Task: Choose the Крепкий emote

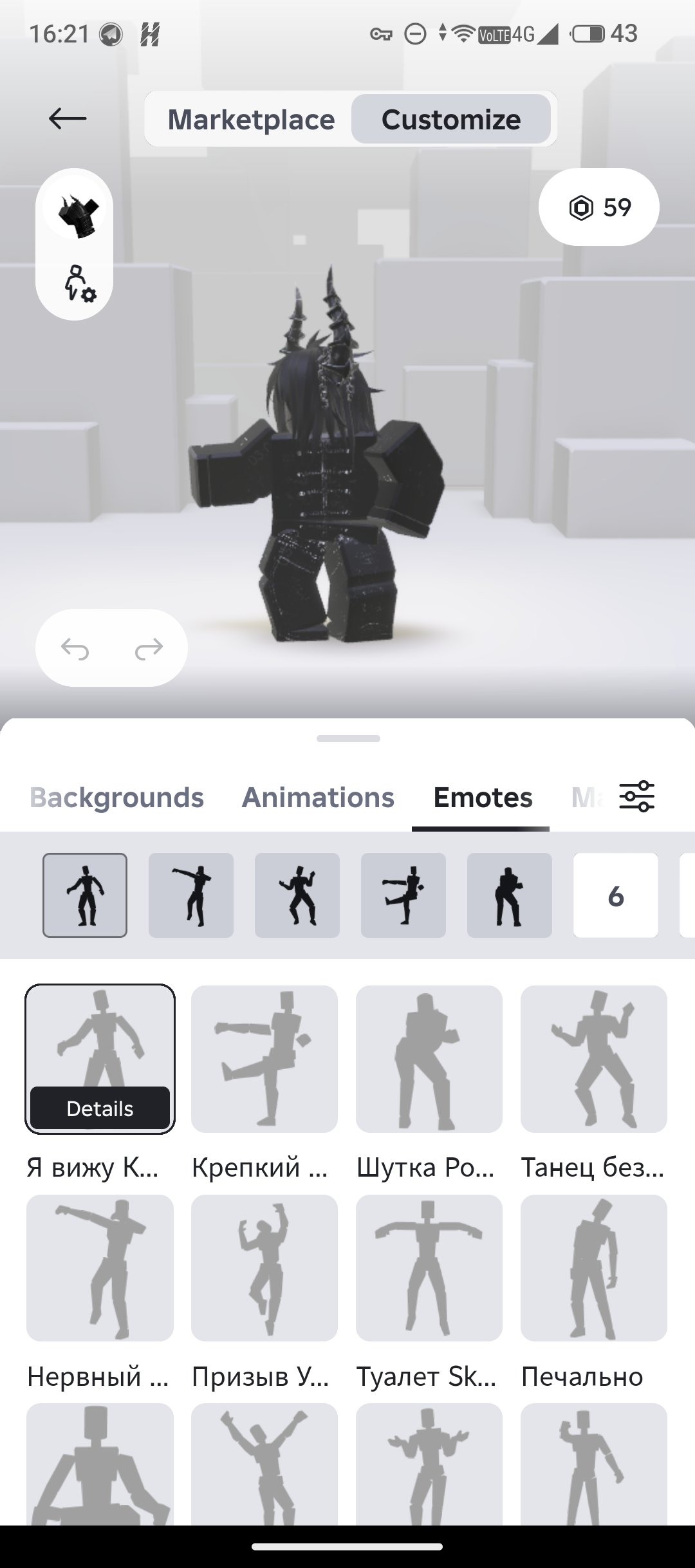Action: click(x=264, y=1059)
